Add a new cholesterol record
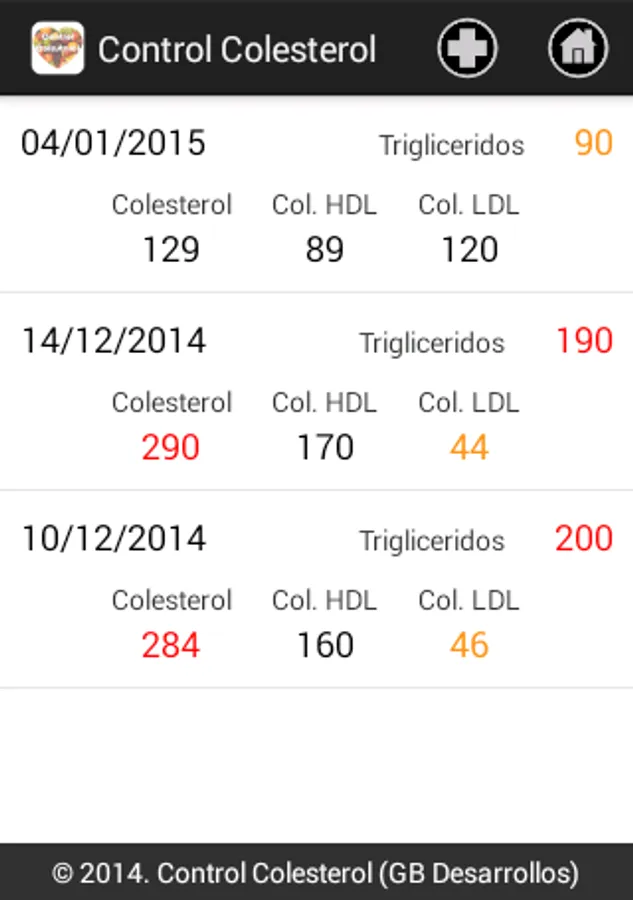 (467, 48)
